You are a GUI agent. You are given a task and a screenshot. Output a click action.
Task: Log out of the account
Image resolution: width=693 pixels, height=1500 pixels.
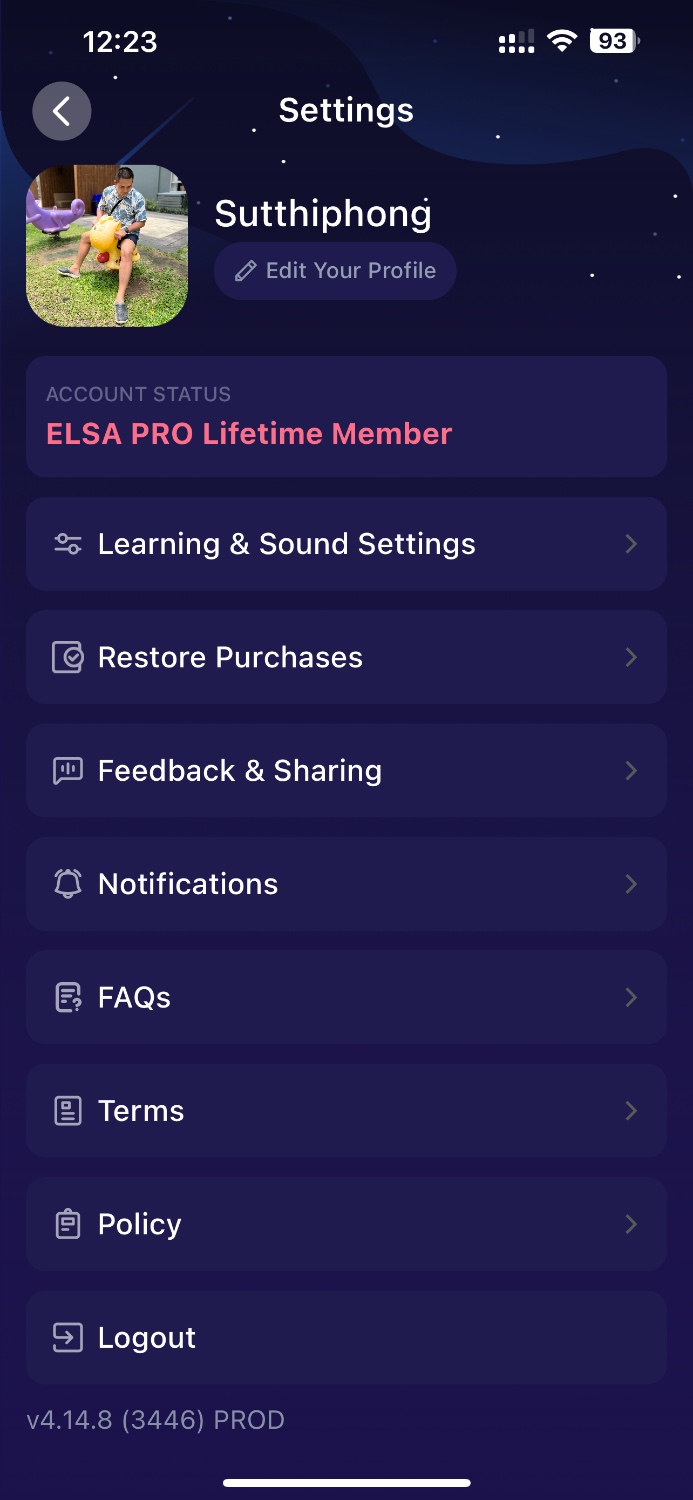click(x=346, y=1337)
